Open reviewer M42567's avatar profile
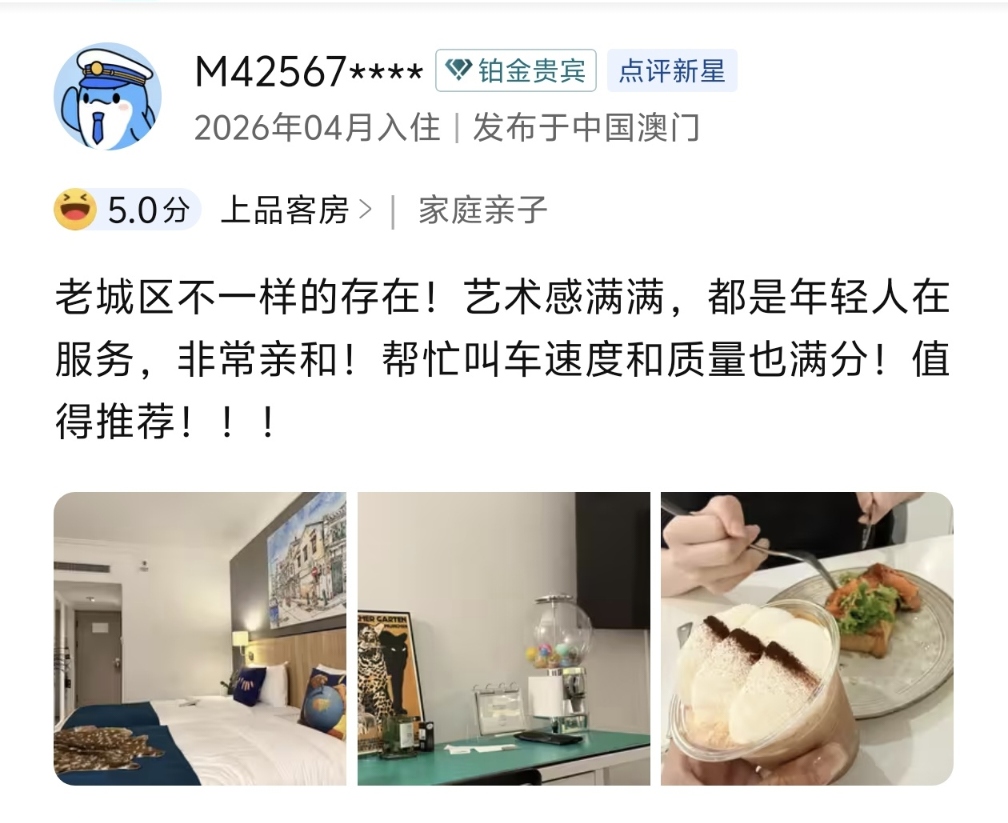Screen dimensions: 1008x823 [107, 96]
